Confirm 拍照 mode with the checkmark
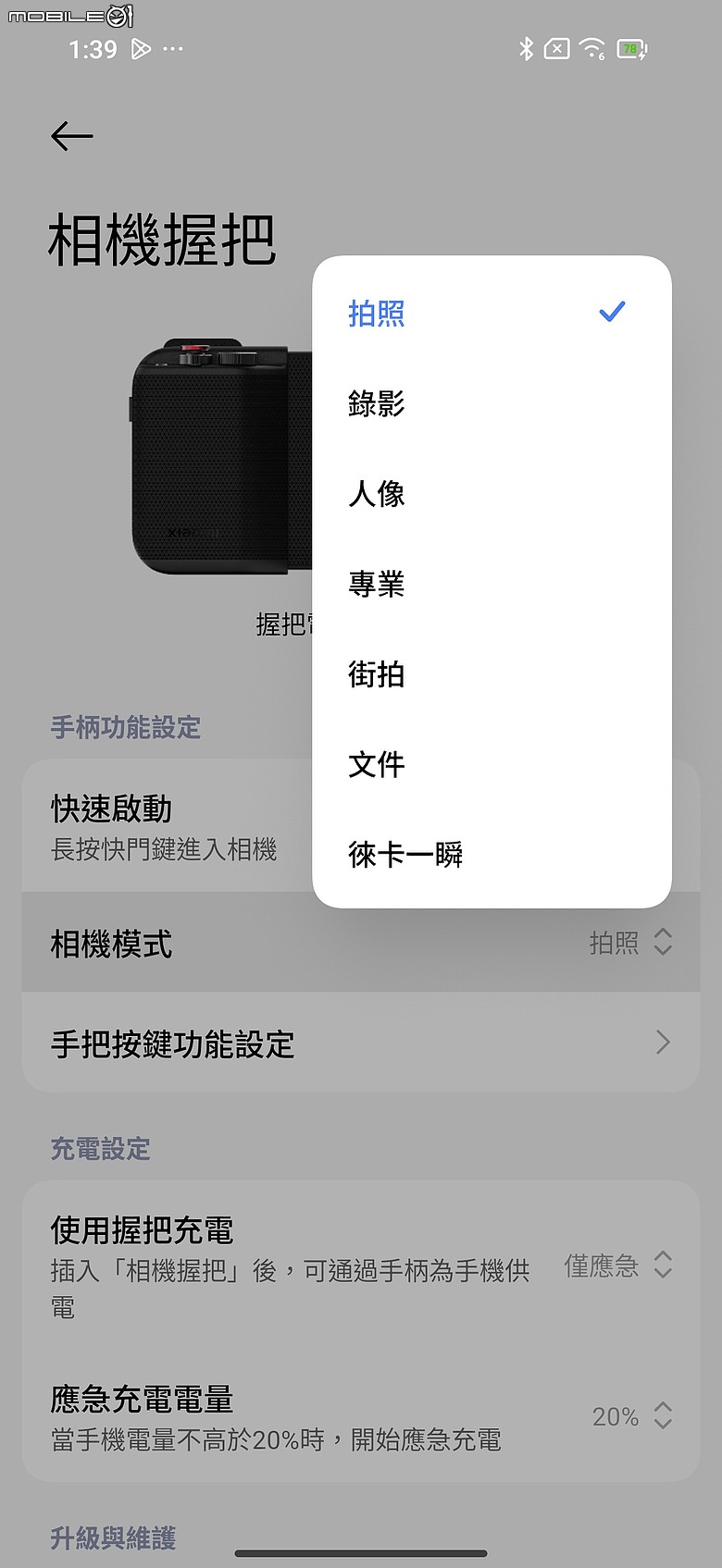This screenshot has width=722, height=1568. [x=611, y=314]
